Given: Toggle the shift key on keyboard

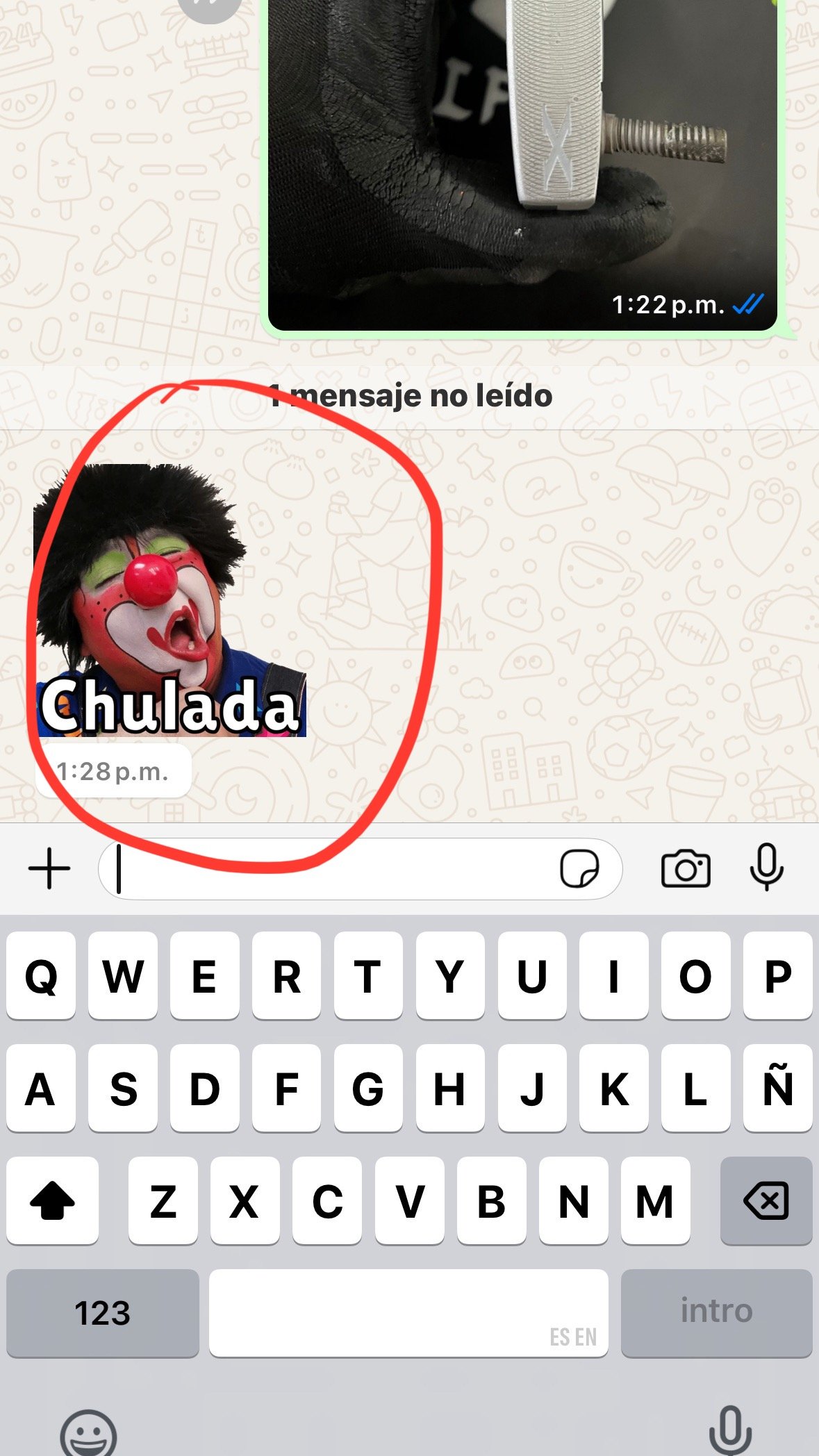Looking at the screenshot, I should pyautogui.click(x=53, y=1200).
